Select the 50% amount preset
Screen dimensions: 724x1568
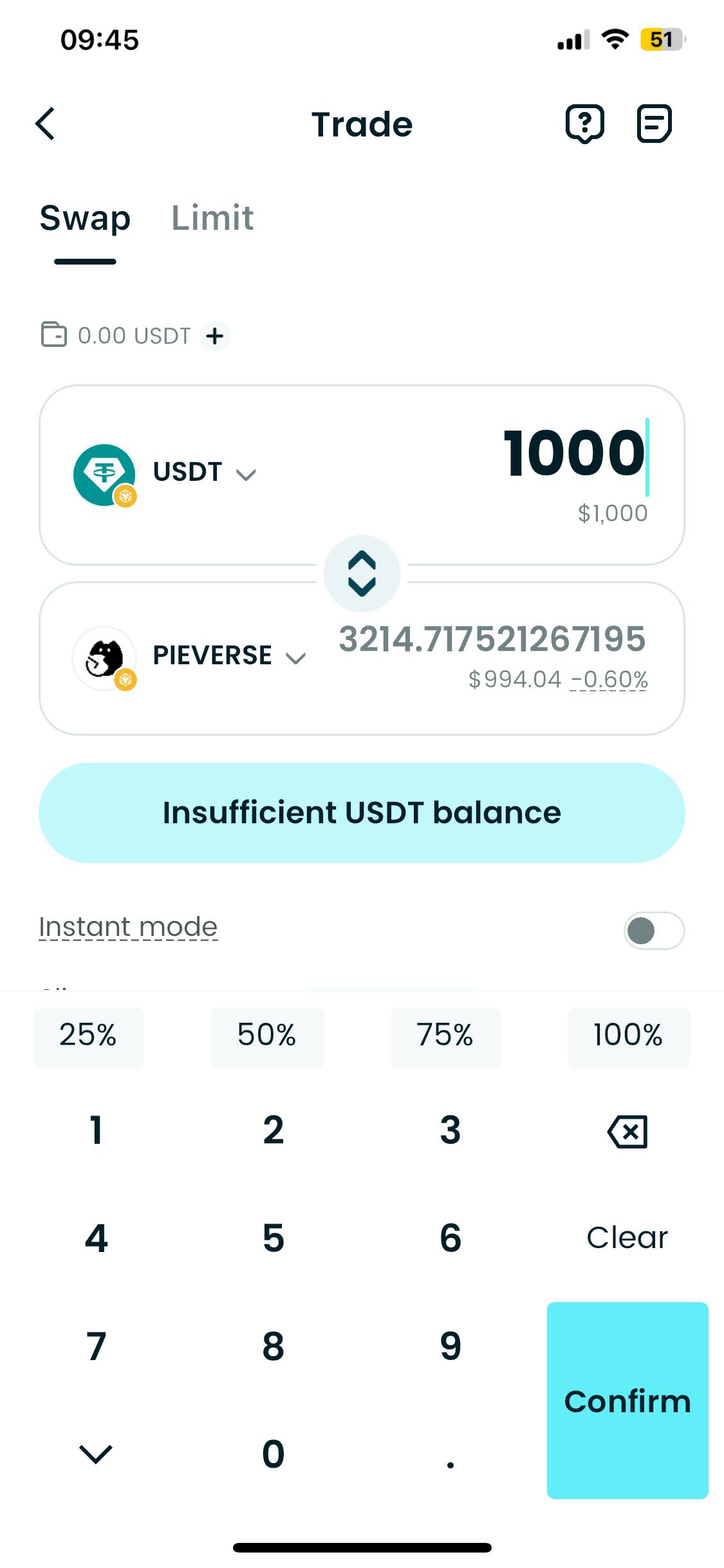(x=266, y=1037)
